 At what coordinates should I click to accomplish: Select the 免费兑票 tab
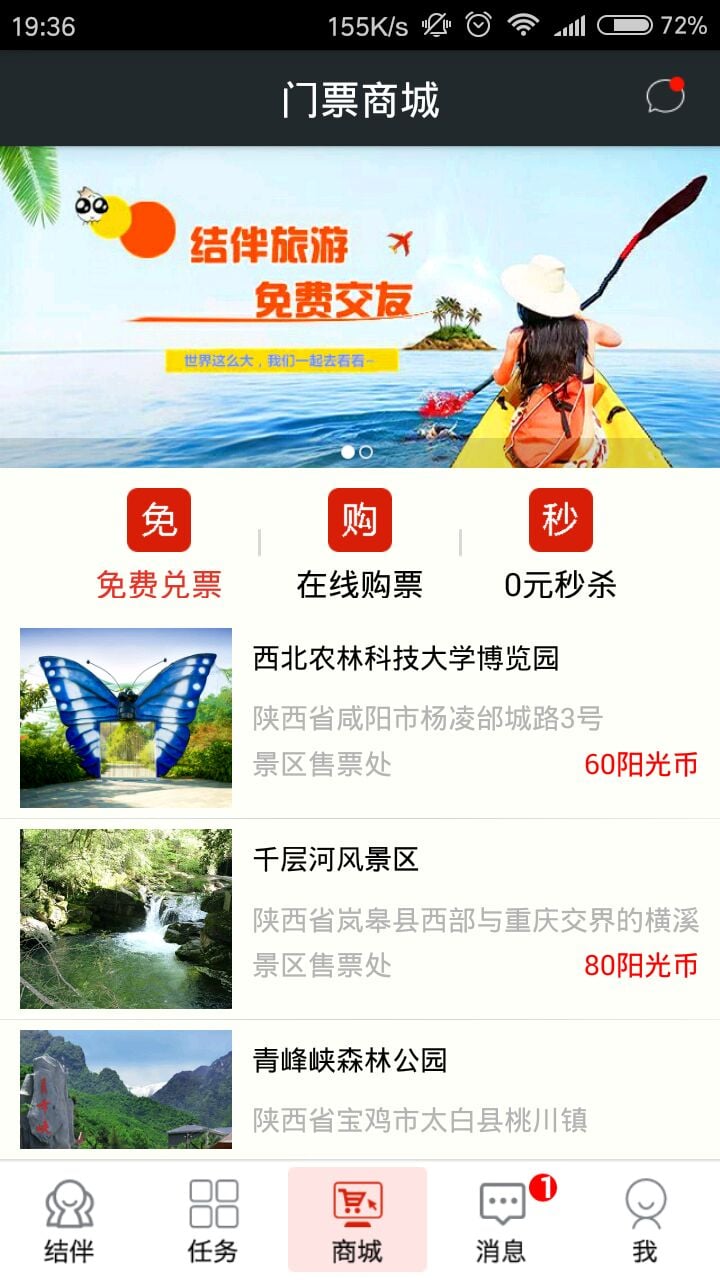[159, 546]
